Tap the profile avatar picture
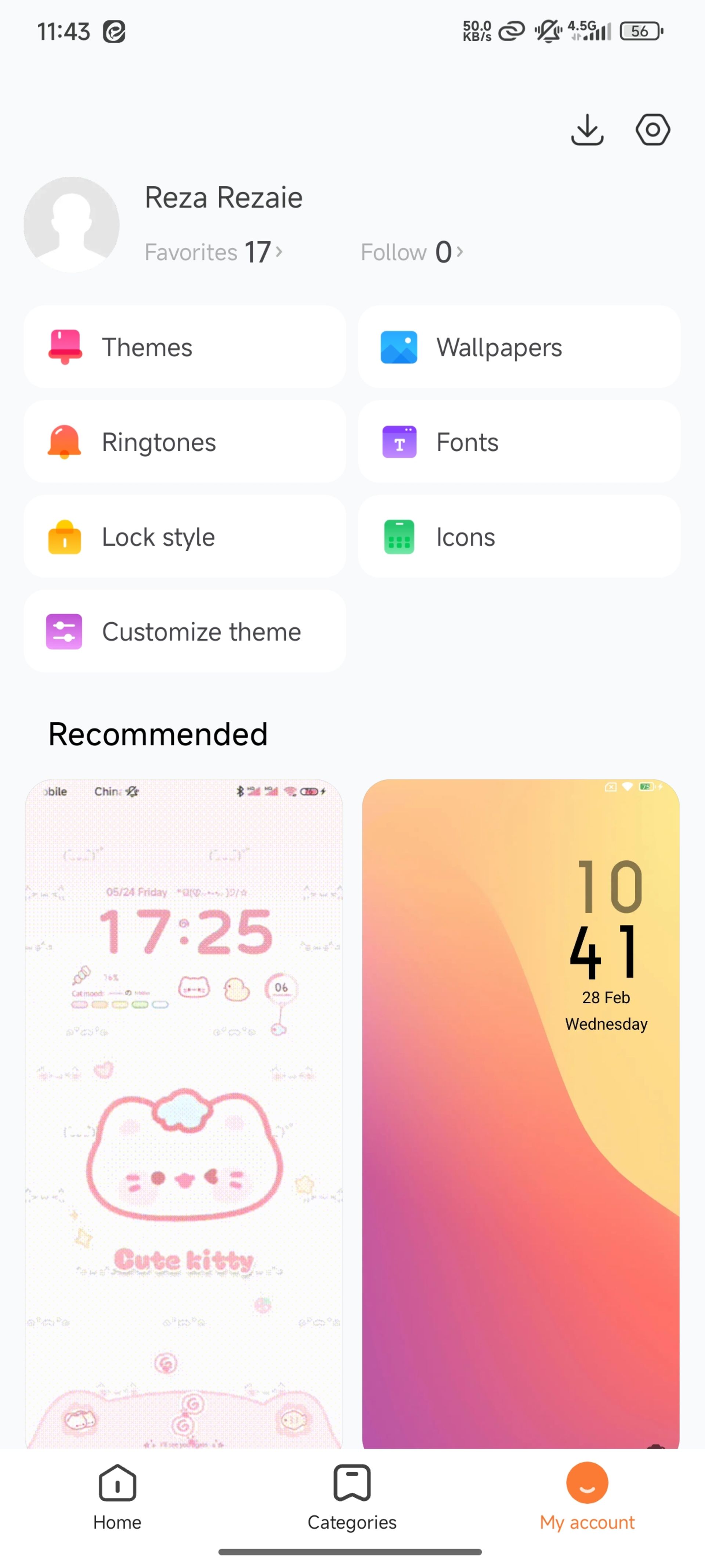The image size is (705, 1568). 72,224
